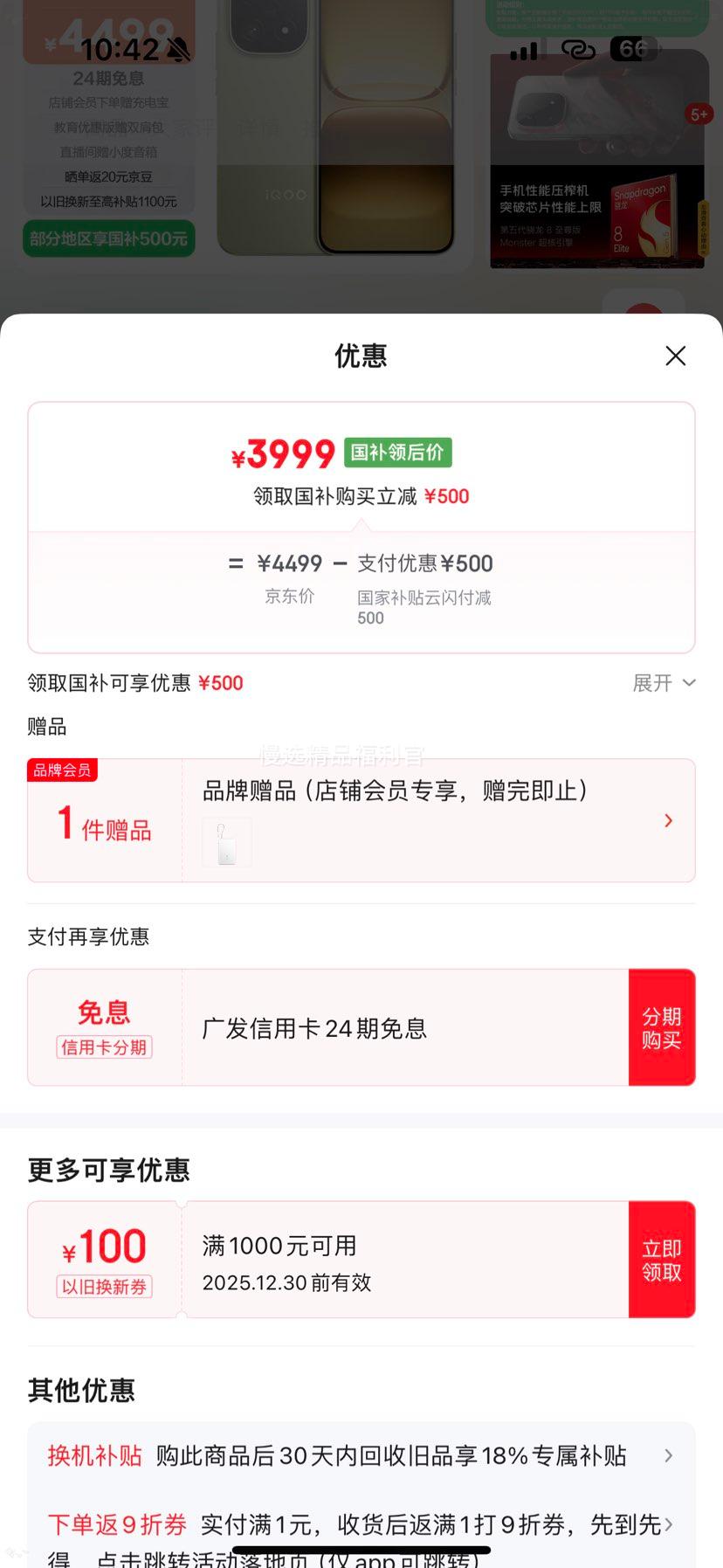Viewport: 723px width, 1568px height.
Task: Tap 立即领取 to claim the ¥100 coupon
Action: pos(662,1260)
